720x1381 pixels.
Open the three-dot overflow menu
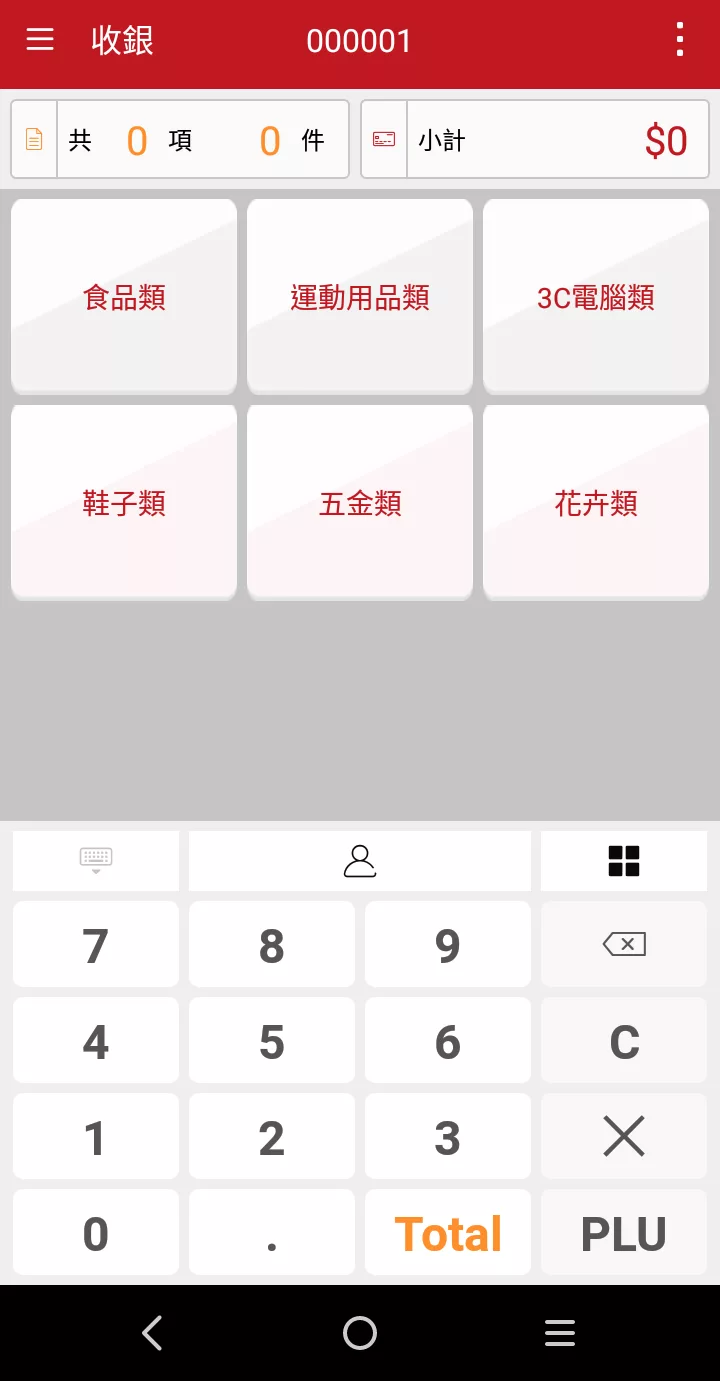point(680,40)
